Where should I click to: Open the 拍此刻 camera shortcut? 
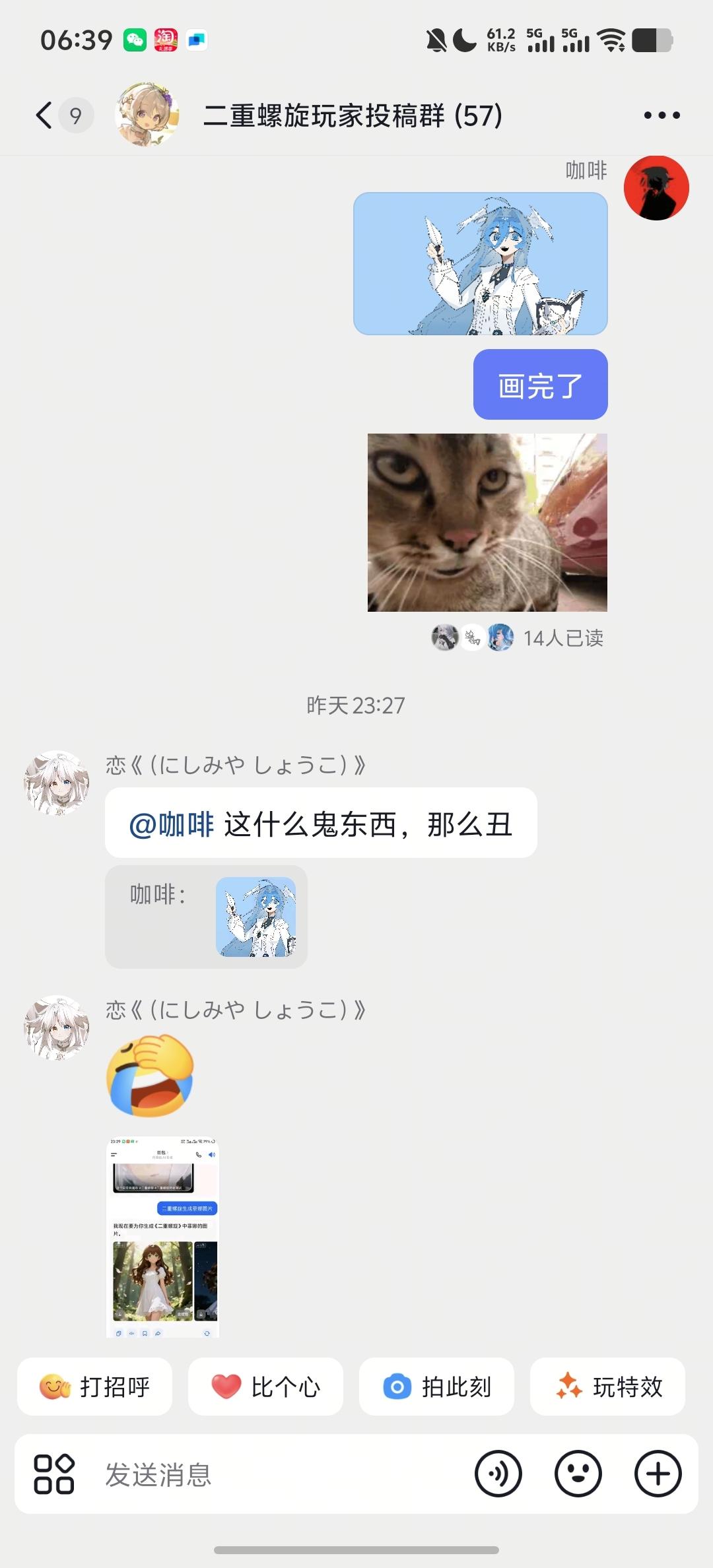click(436, 1387)
